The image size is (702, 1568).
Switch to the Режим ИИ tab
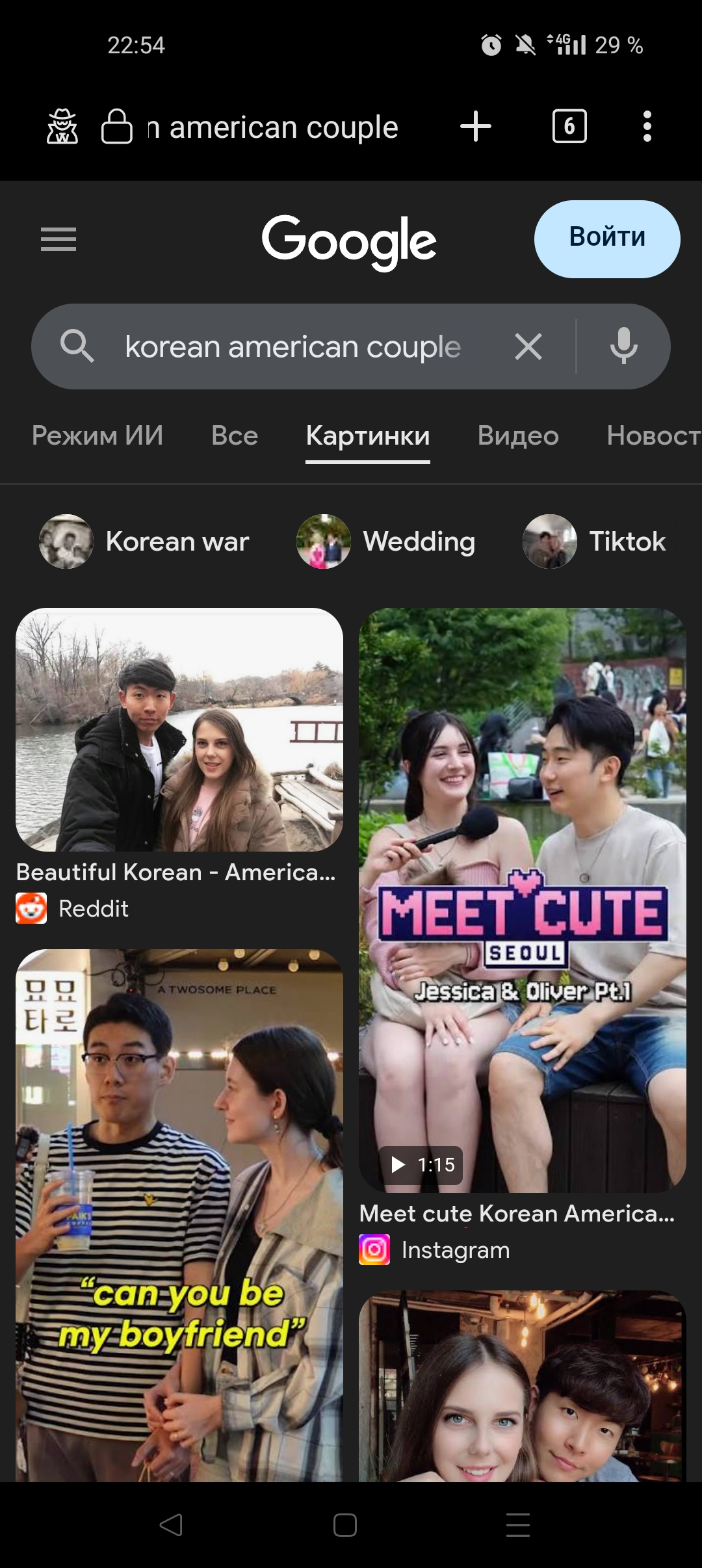coord(97,436)
